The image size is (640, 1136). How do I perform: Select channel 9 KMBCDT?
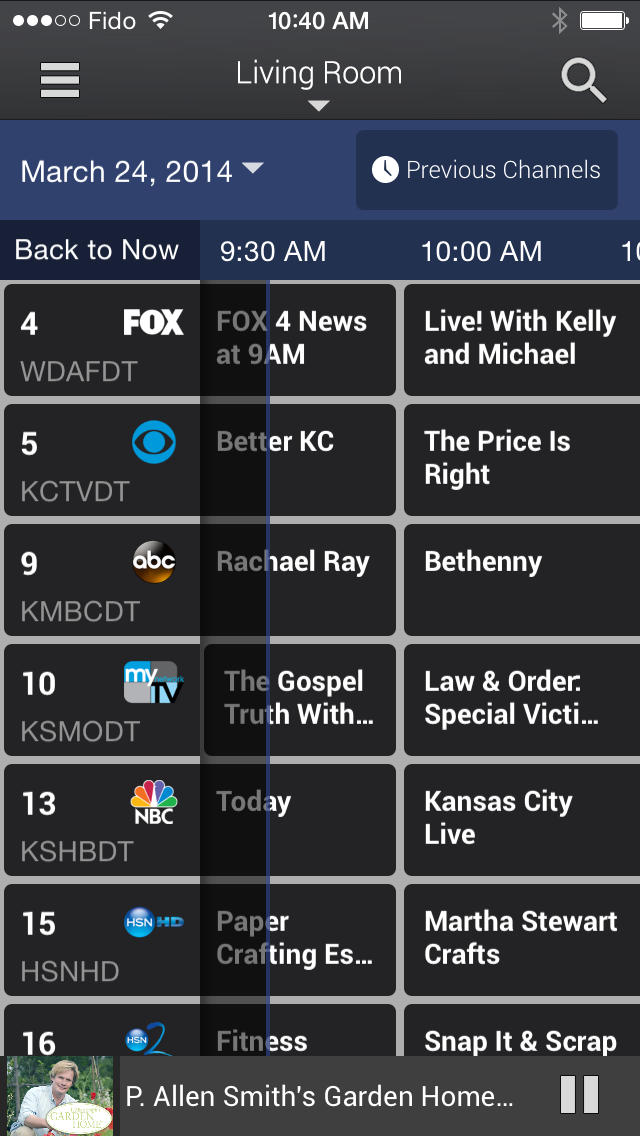tap(101, 580)
